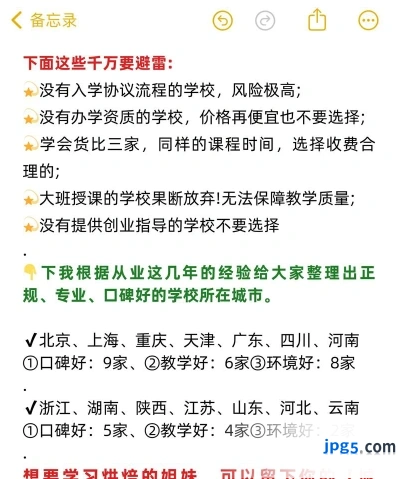This screenshot has height=479, width=398.
Task: Share this note
Action: [317, 20]
